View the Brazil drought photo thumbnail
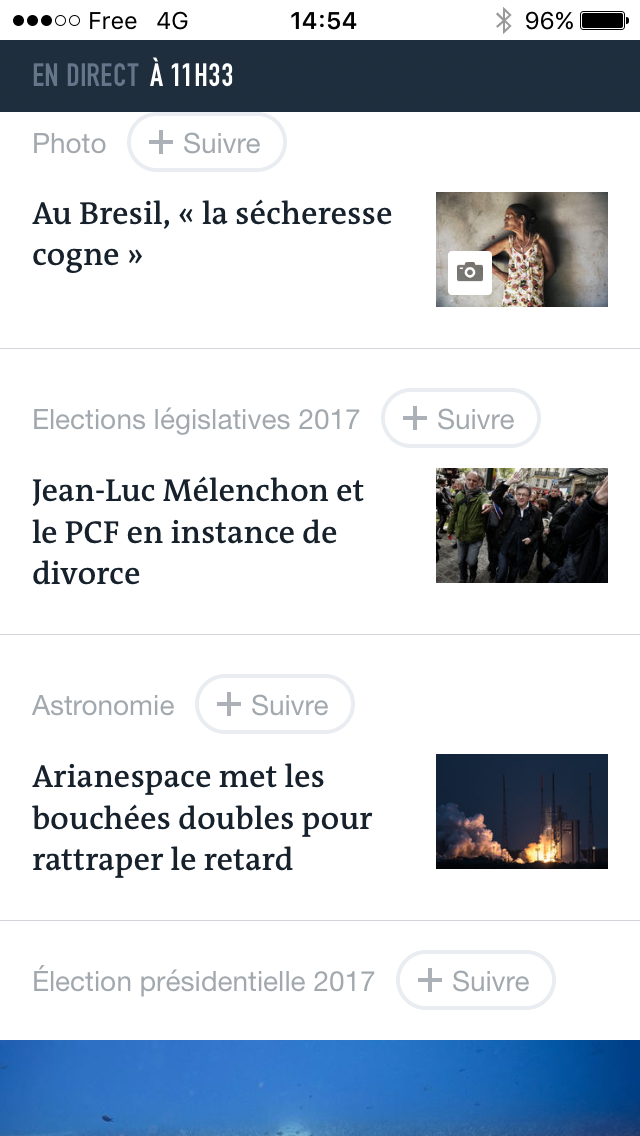Viewport: 640px width, 1136px height. (521, 249)
